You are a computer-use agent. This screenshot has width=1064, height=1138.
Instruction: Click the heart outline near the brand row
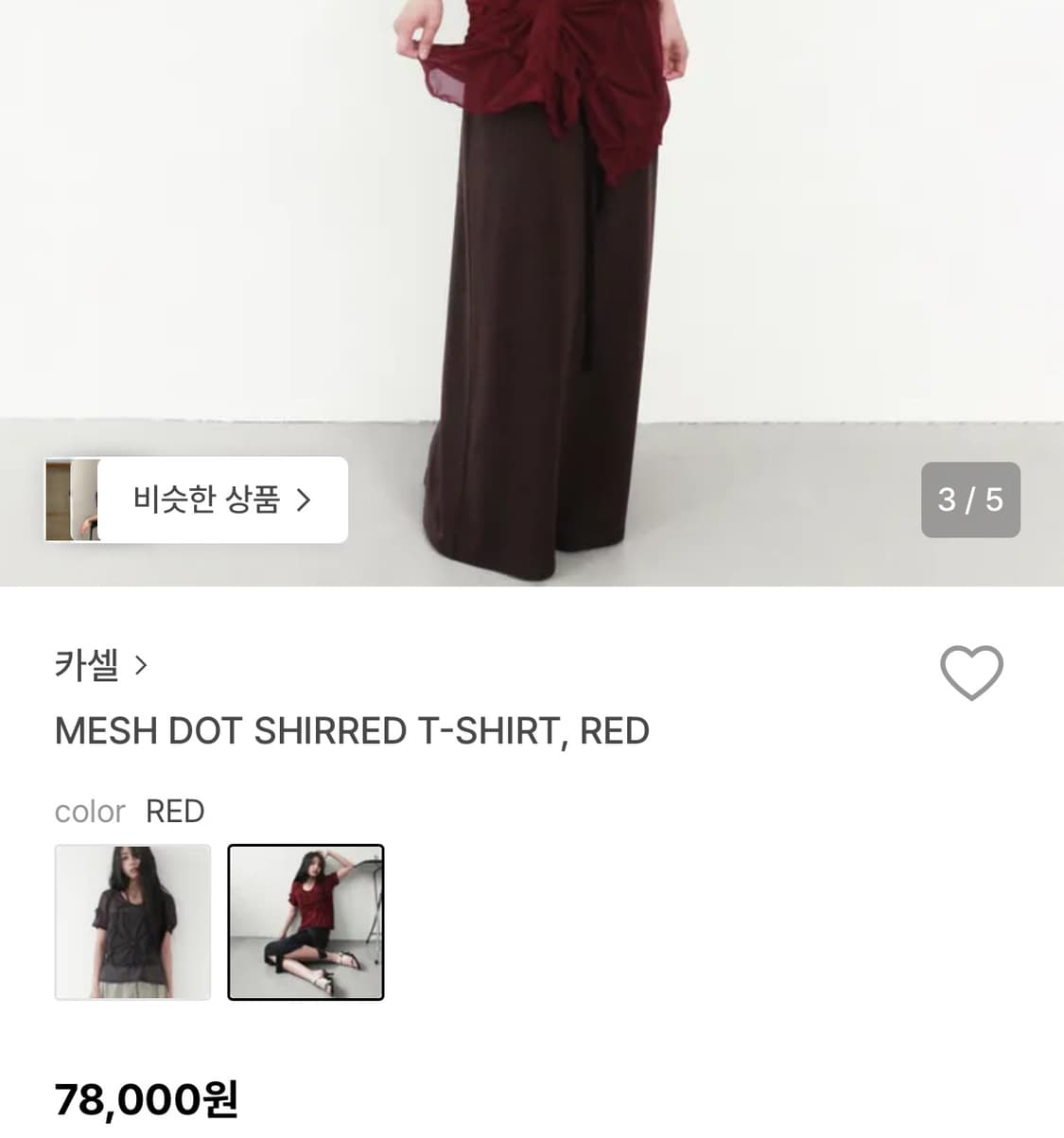point(971,672)
